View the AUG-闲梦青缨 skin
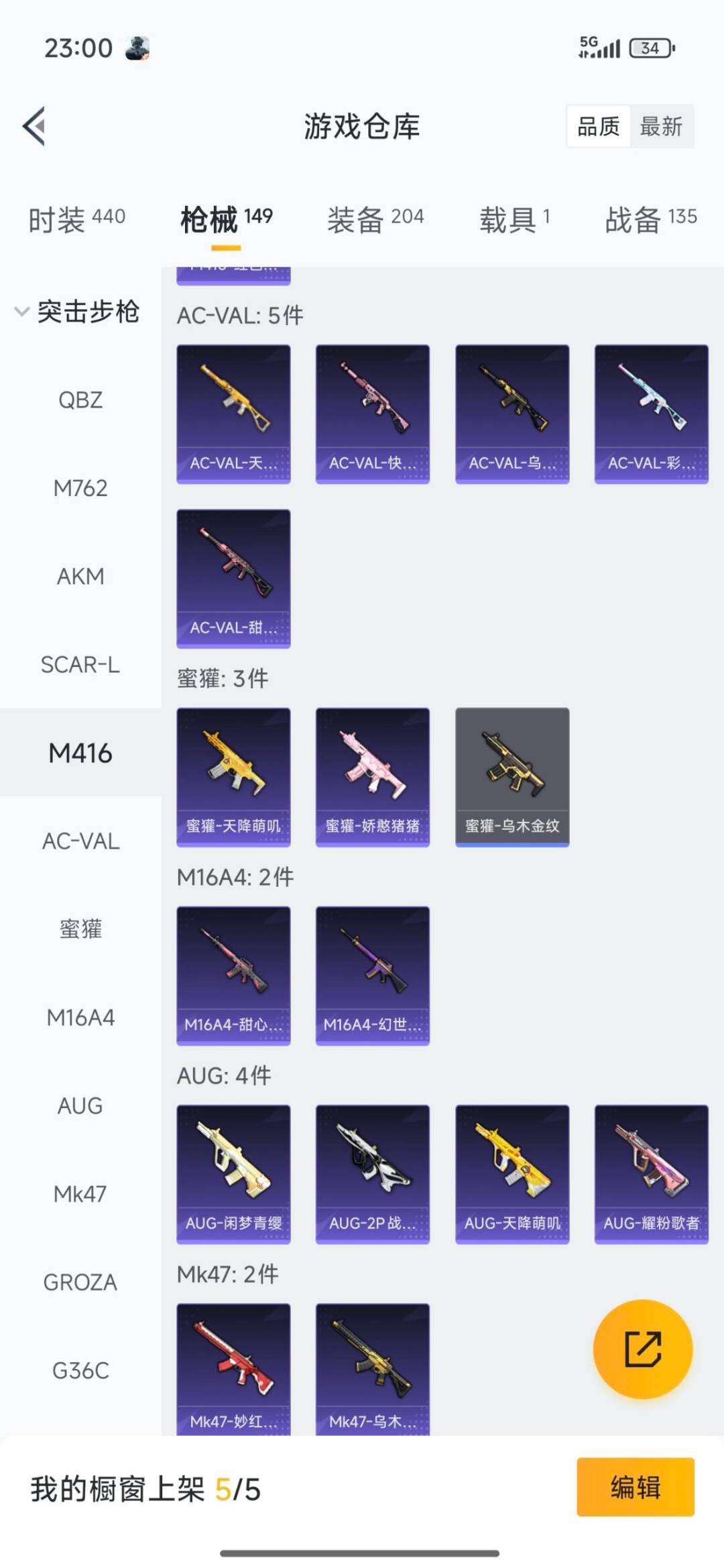The height and width of the screenshot is (1568, 724). (233, 1174)
